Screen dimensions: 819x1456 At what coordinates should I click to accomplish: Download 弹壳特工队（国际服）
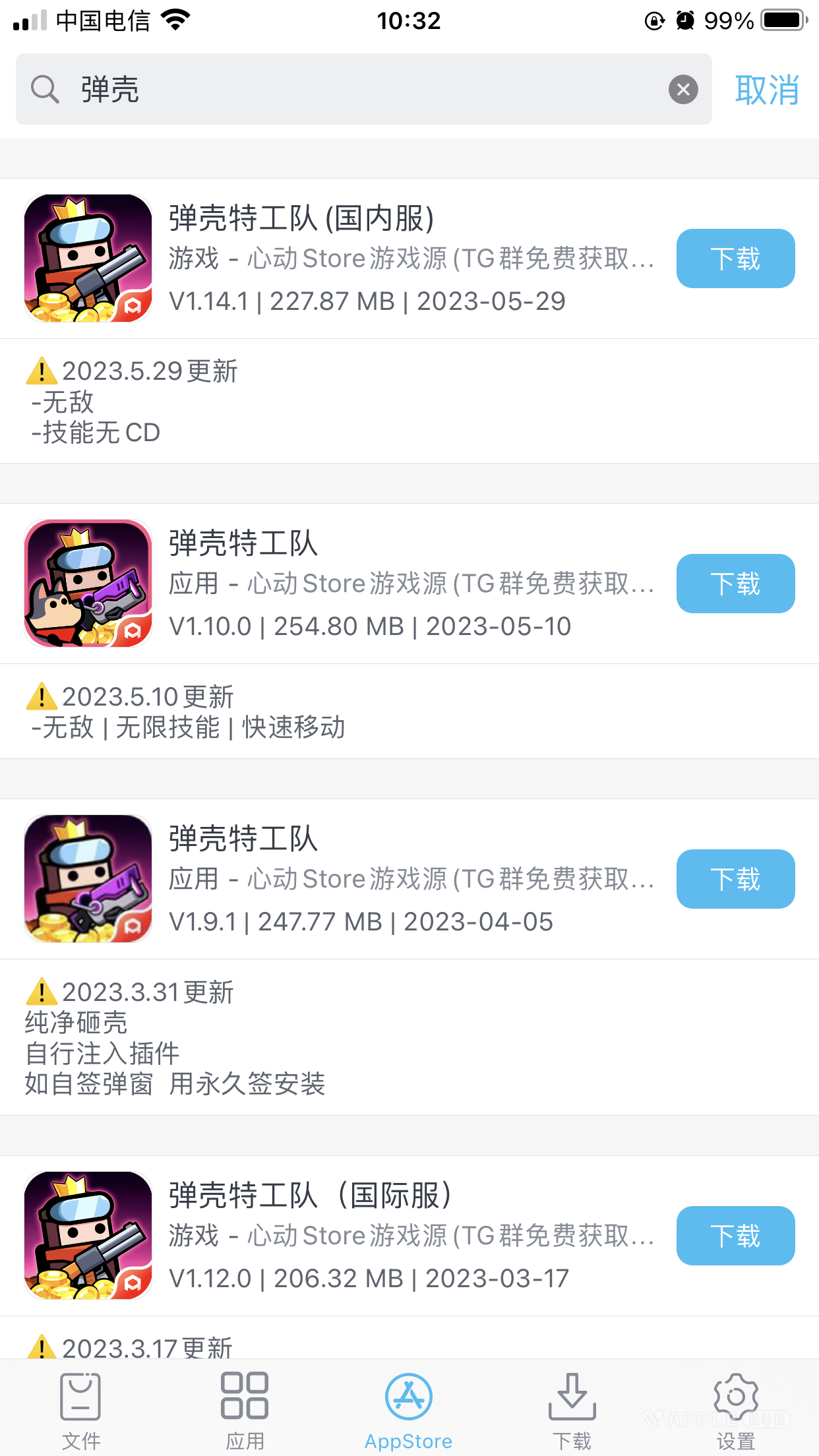[735, 1236]
